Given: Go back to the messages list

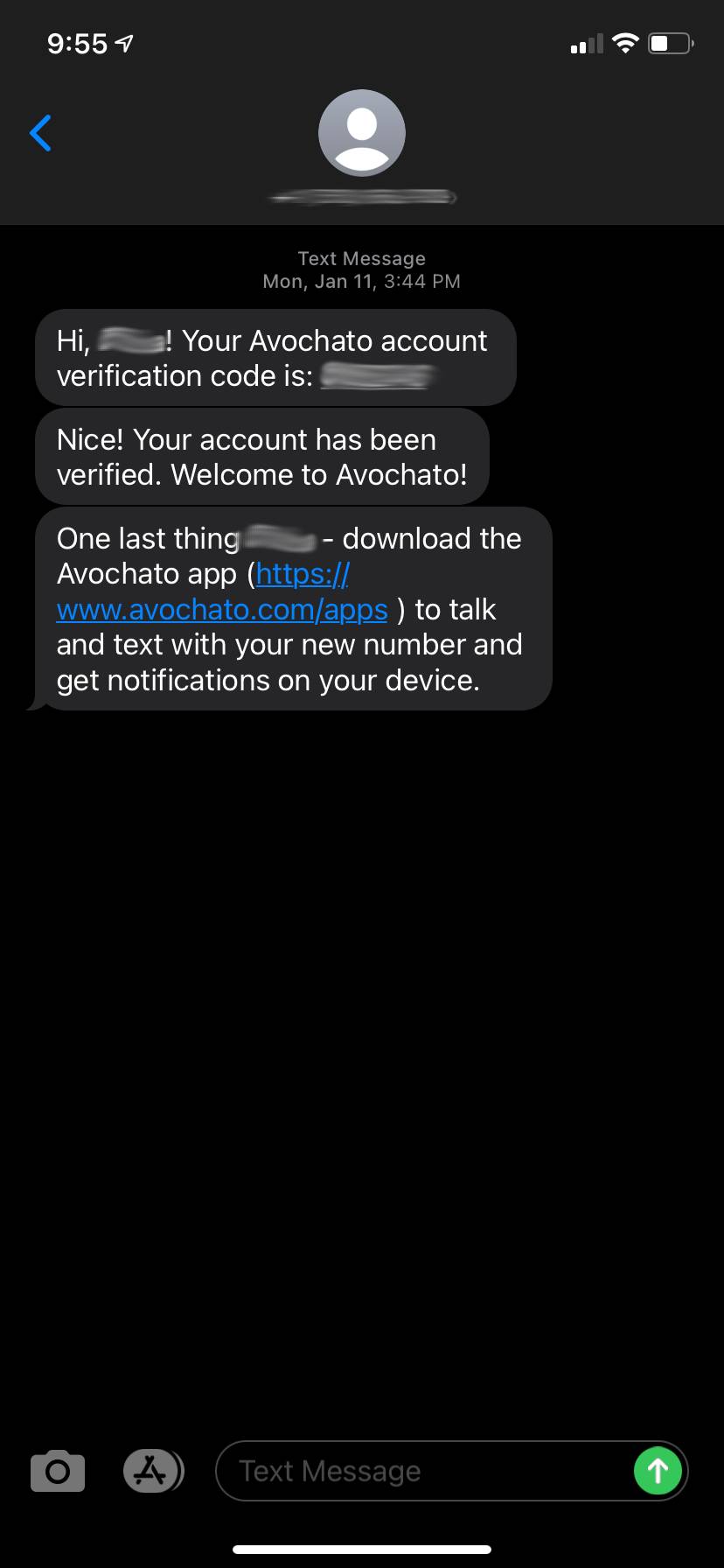Looking at the screenshot, I should point(41,133).
